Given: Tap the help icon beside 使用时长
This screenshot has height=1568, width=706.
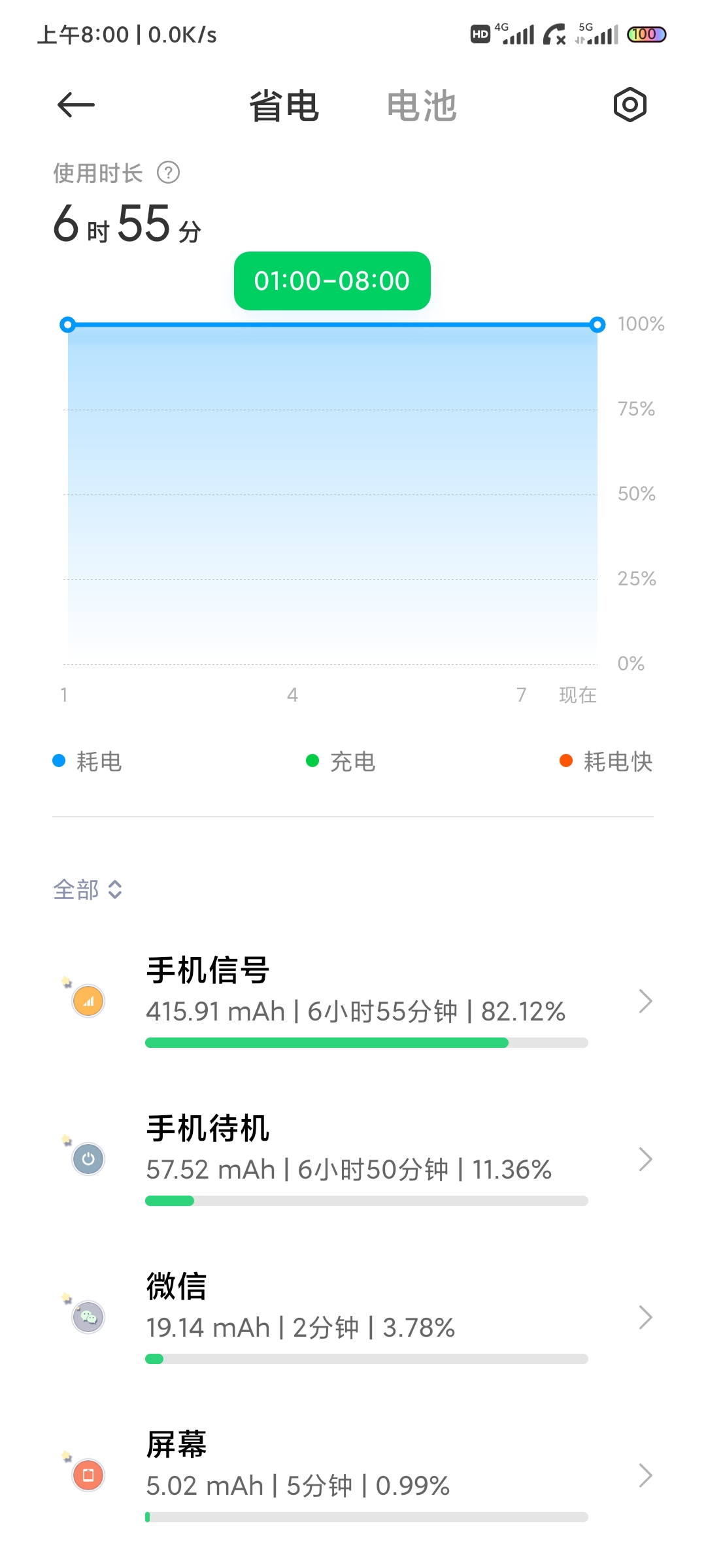Looking at the screenshot, I should click(169, 173).
